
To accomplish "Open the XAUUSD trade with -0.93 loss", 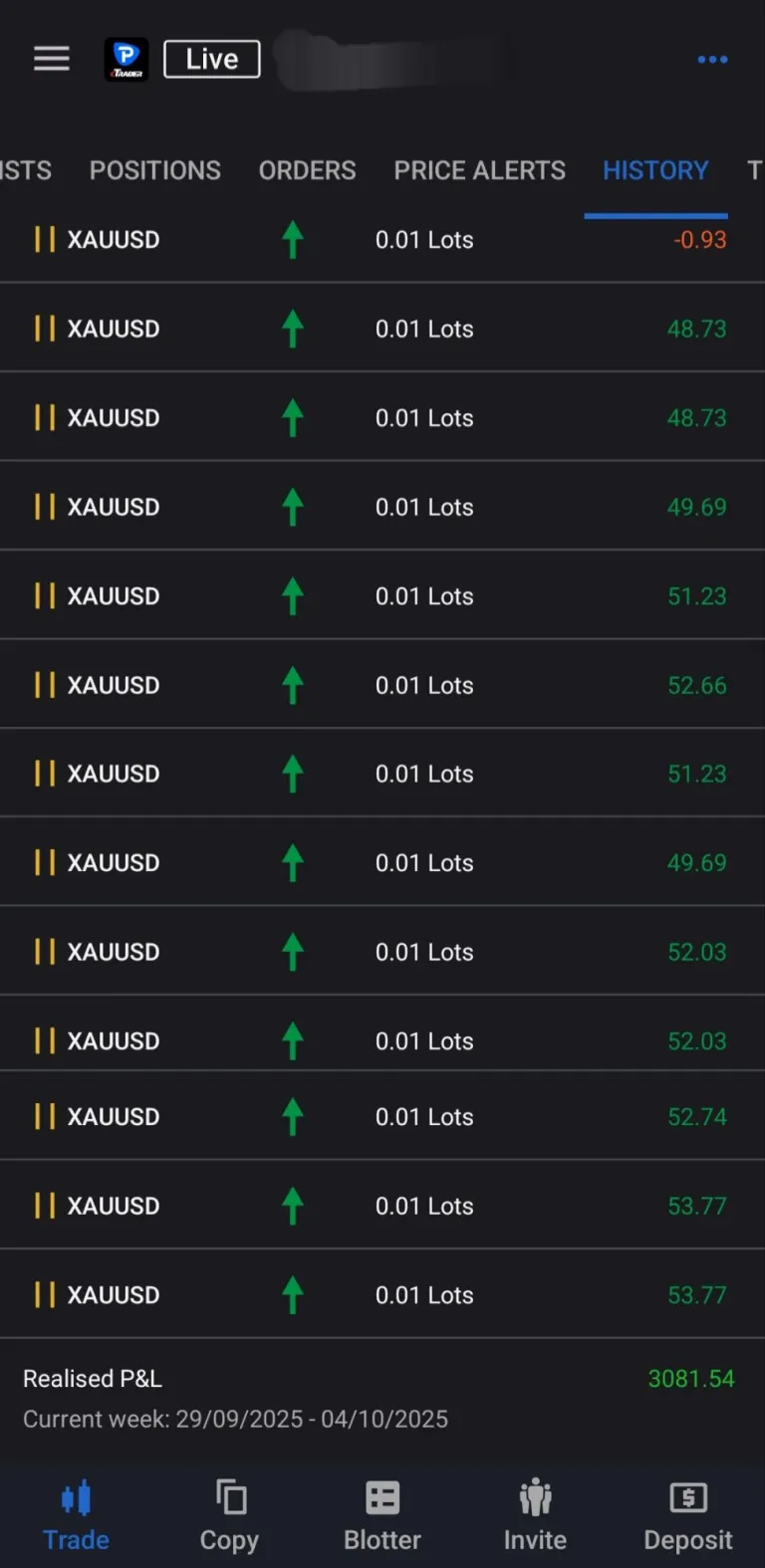I will (382, 240).
